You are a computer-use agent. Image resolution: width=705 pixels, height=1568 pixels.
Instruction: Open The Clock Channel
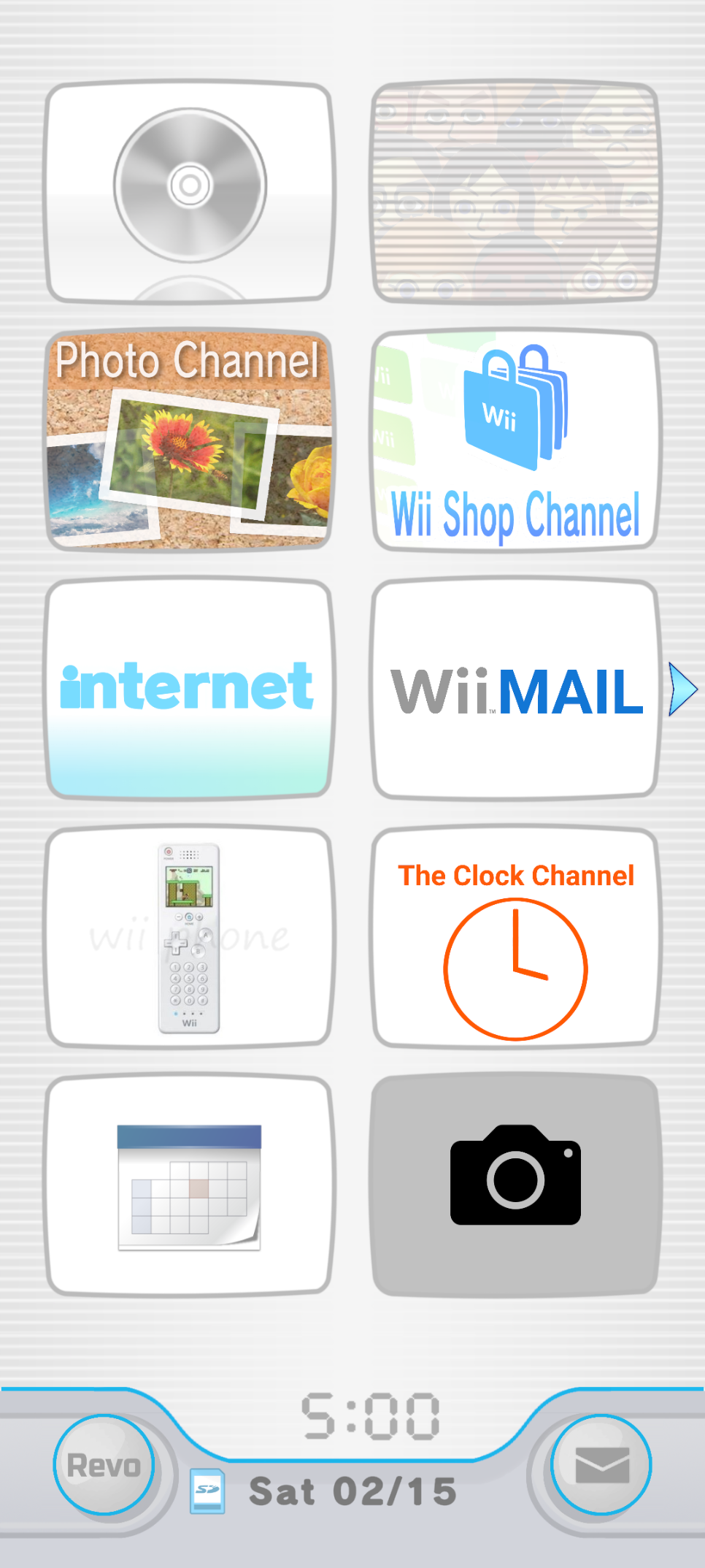coord(515,937)
